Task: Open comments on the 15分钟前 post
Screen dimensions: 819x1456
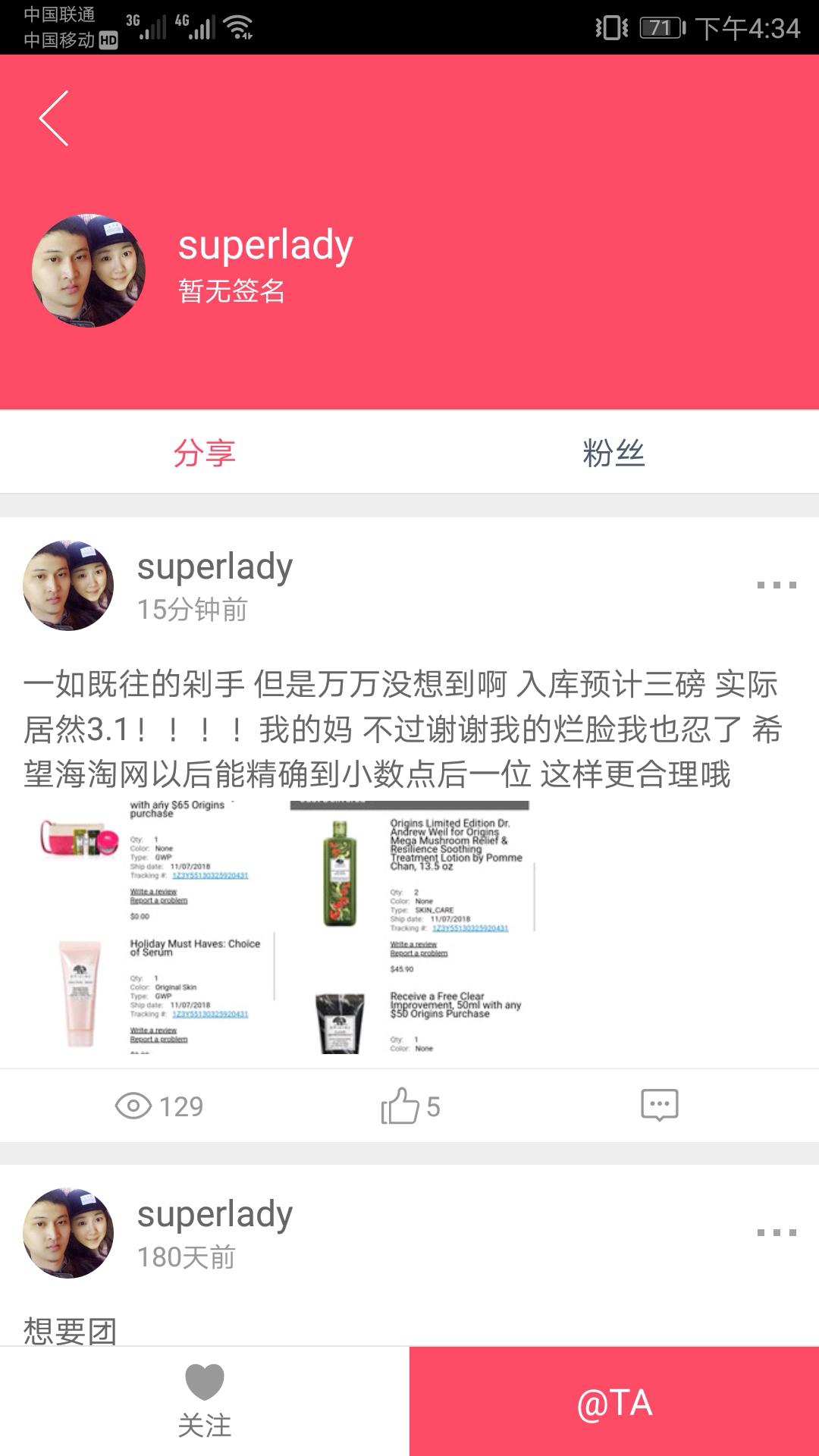Action: pyautogui.click(x=659, y=1106)
